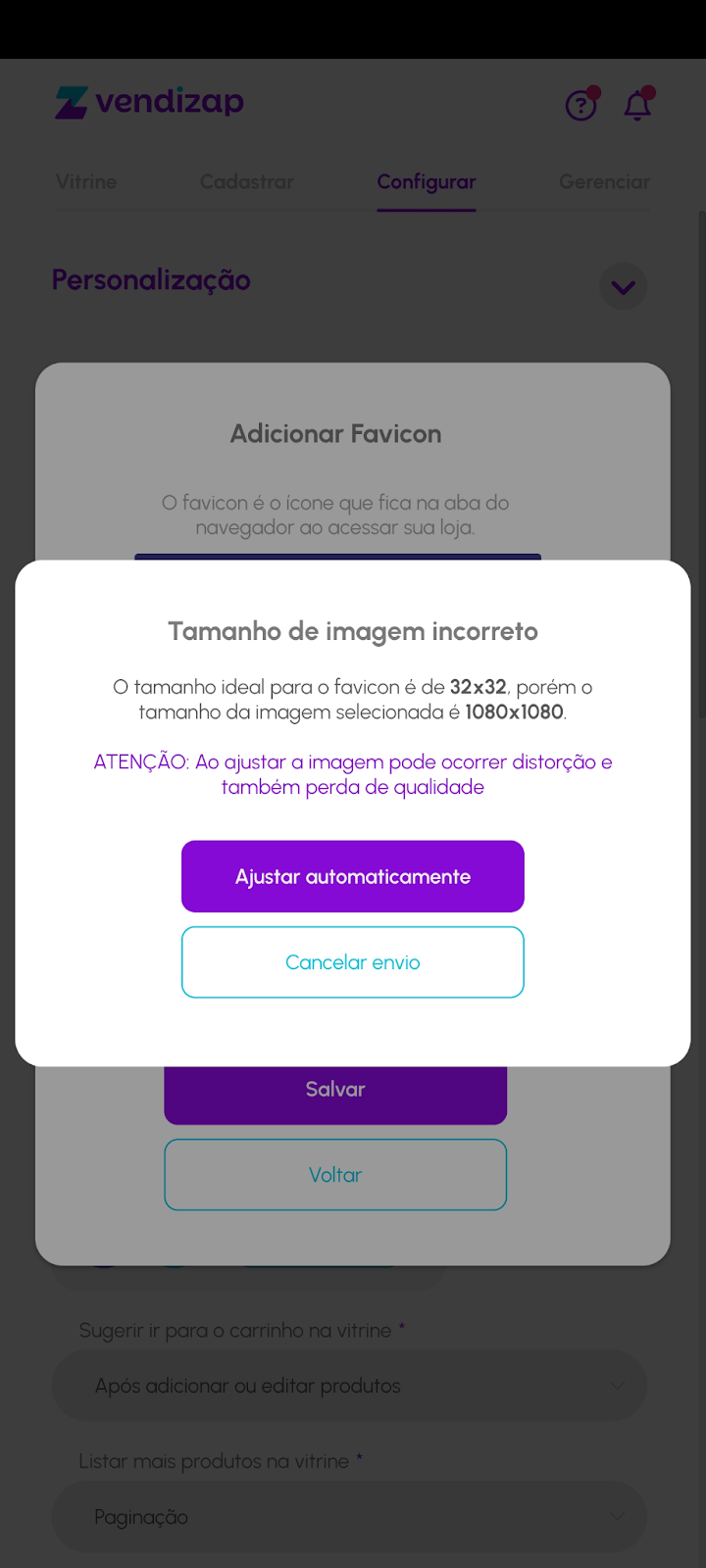Switch to the Gerenciar tab

(x=604, y=182)
